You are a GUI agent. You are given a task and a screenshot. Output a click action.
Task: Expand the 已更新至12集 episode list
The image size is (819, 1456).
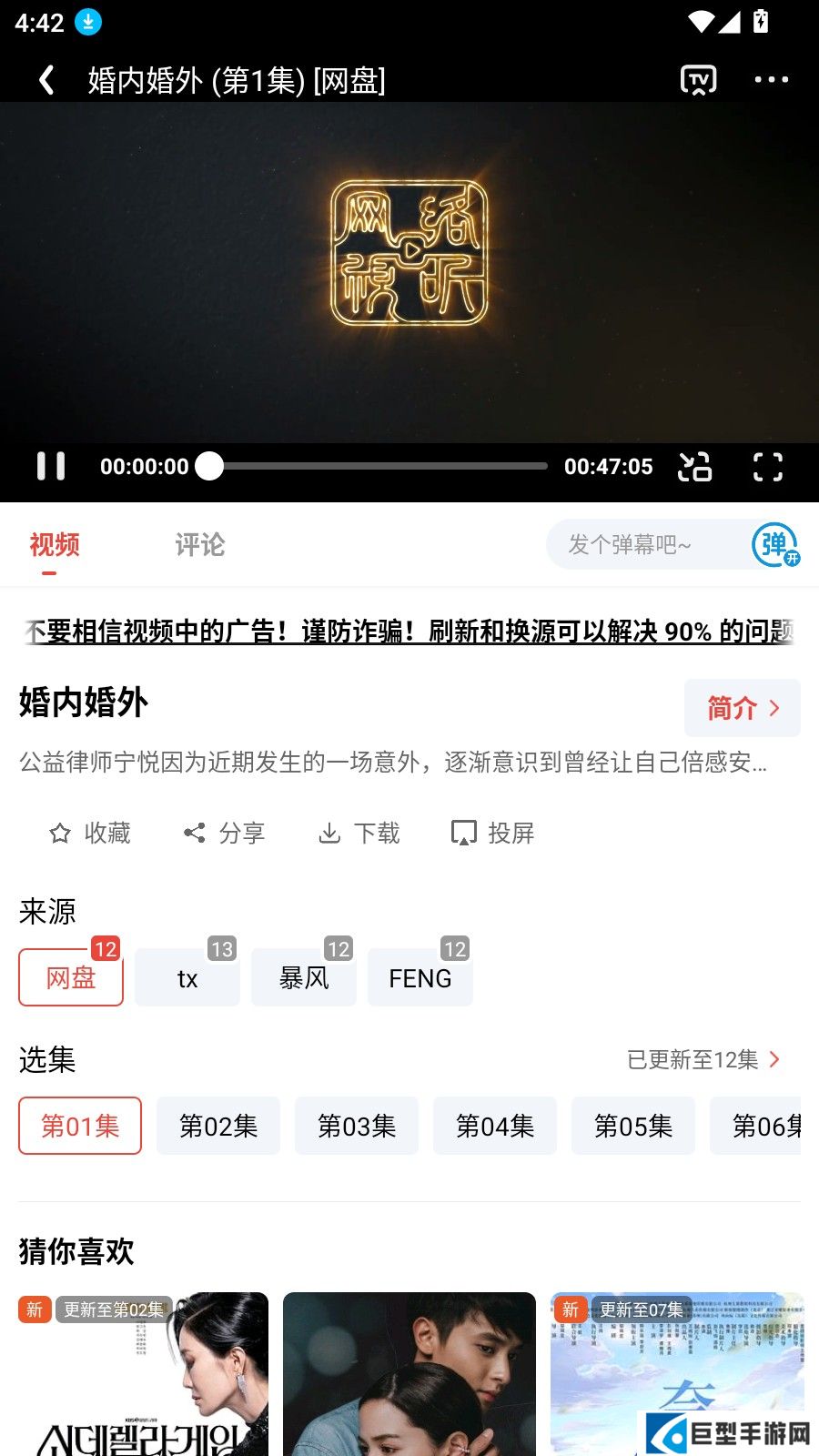pyautogui.click(x=703, y=1060)
